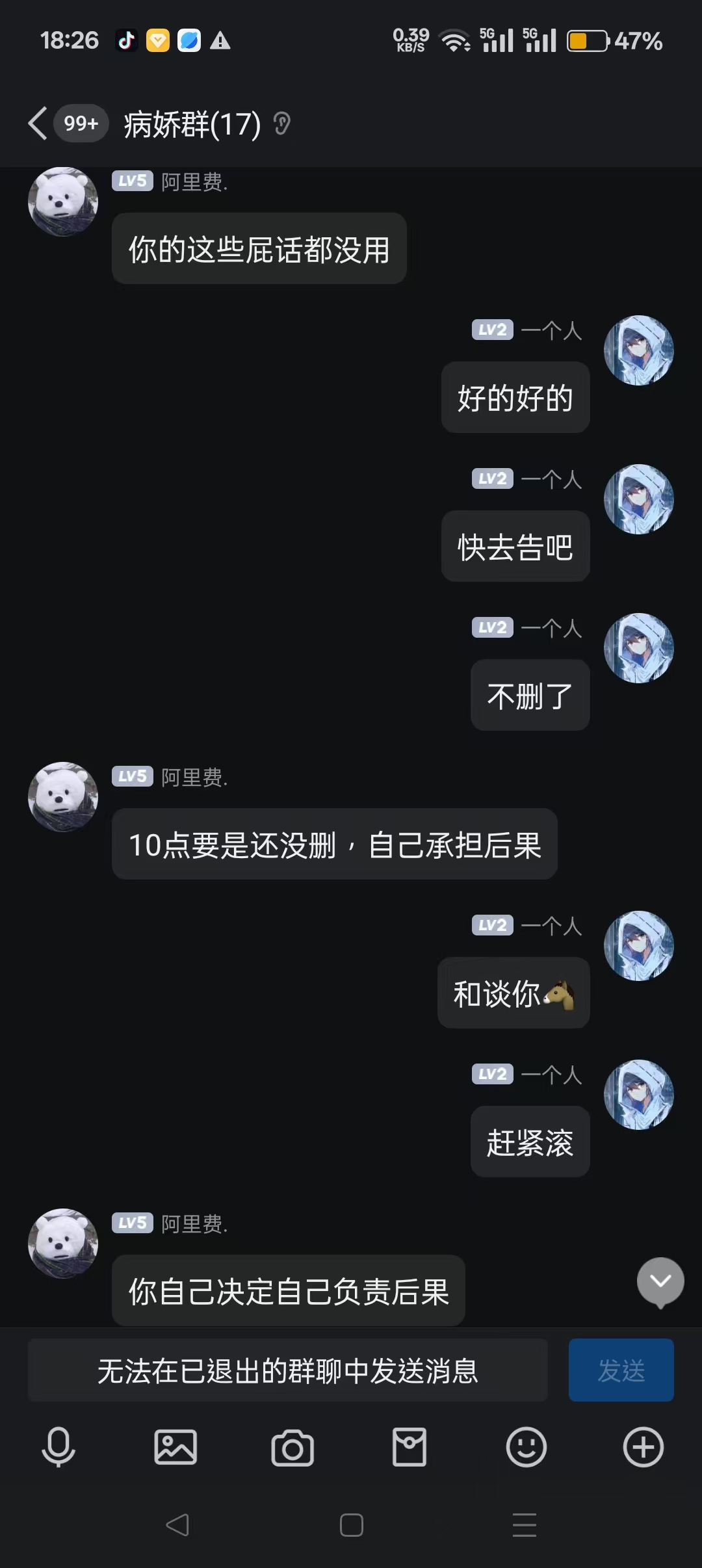
Task: Tap the system home button
Action: pyautogui.click(x=351, y=1525)
